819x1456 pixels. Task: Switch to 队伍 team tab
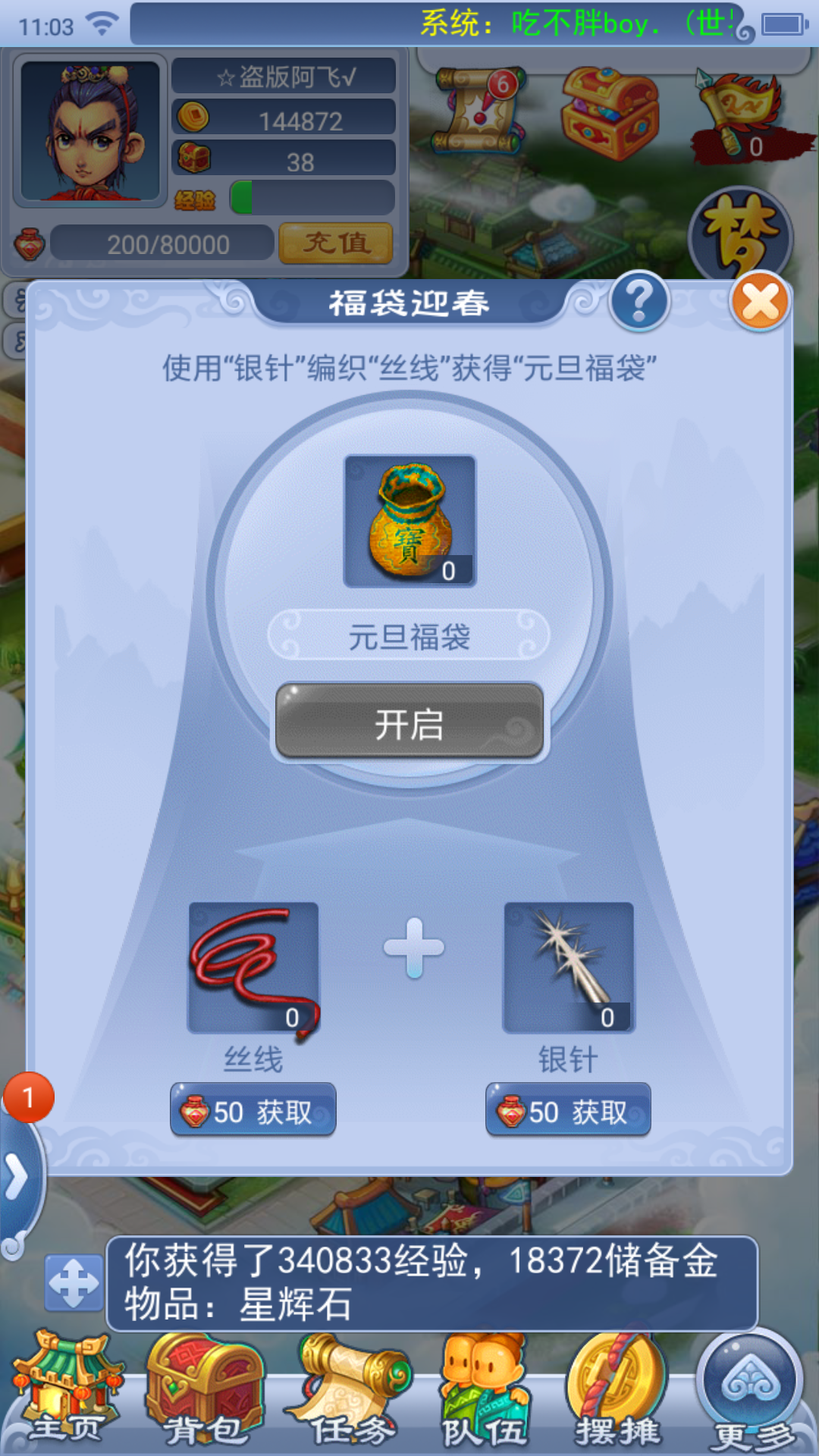[x=484, y=1394]
